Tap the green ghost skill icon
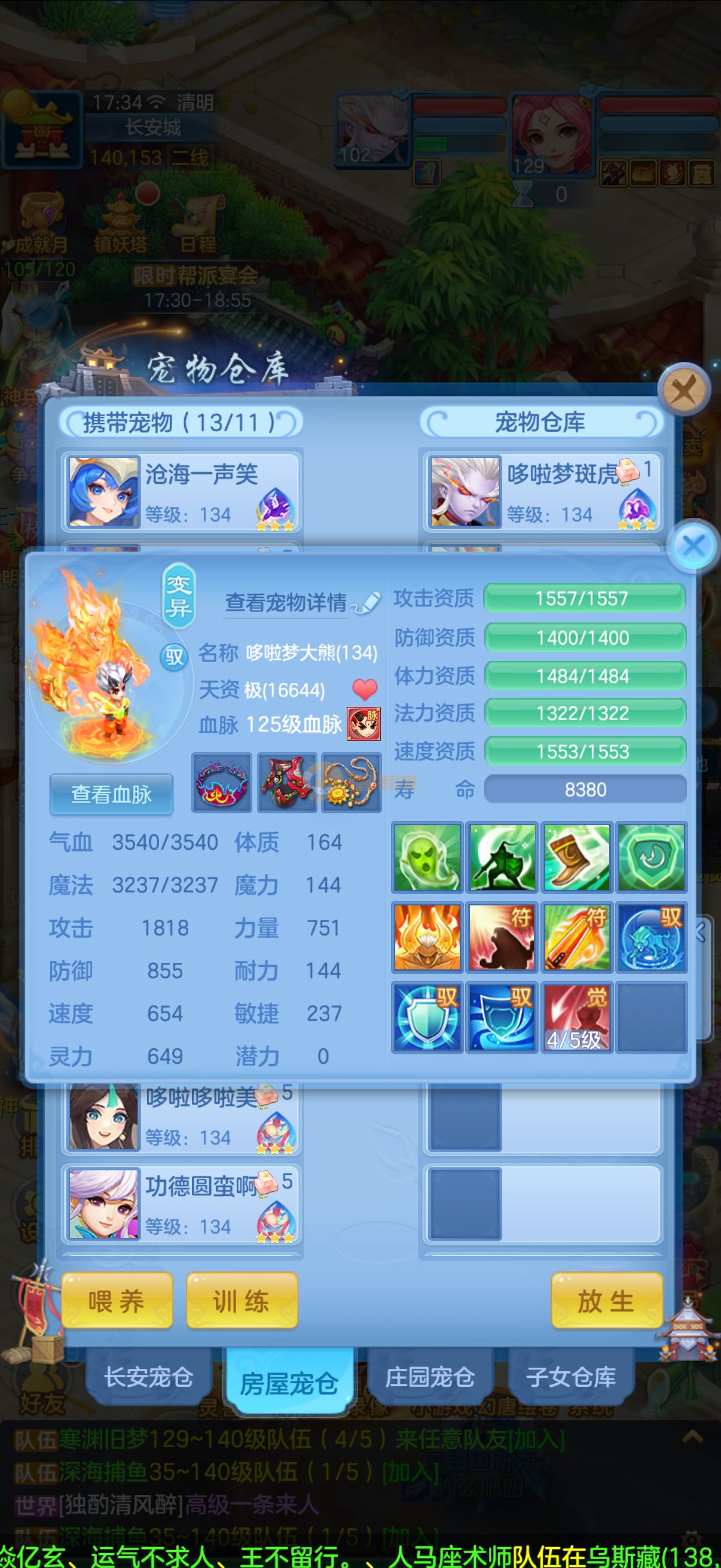The width and height of the screenshot is (721, 1568). [427, 857]
